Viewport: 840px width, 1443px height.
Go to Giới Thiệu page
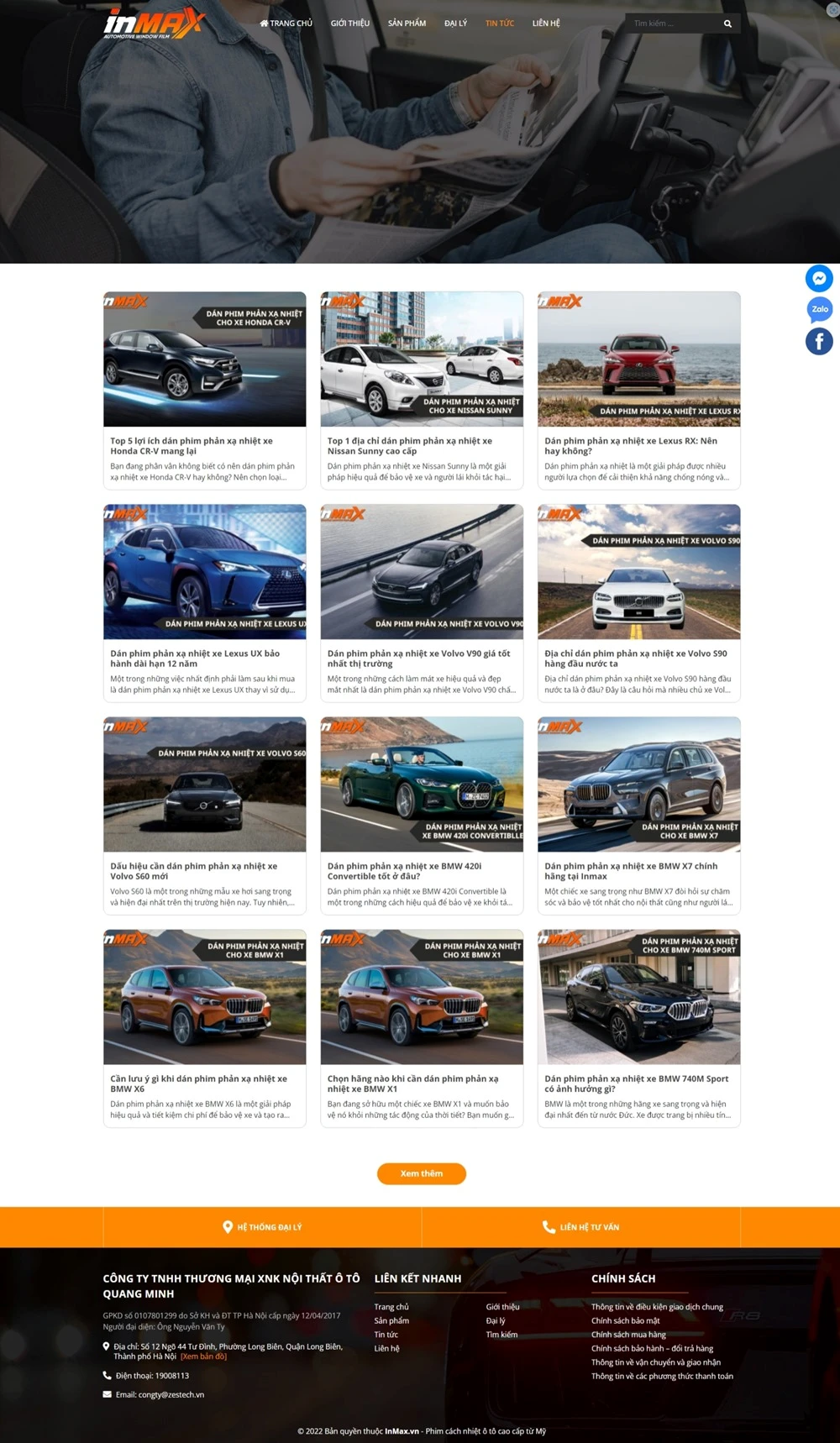(x=349, y=24)
